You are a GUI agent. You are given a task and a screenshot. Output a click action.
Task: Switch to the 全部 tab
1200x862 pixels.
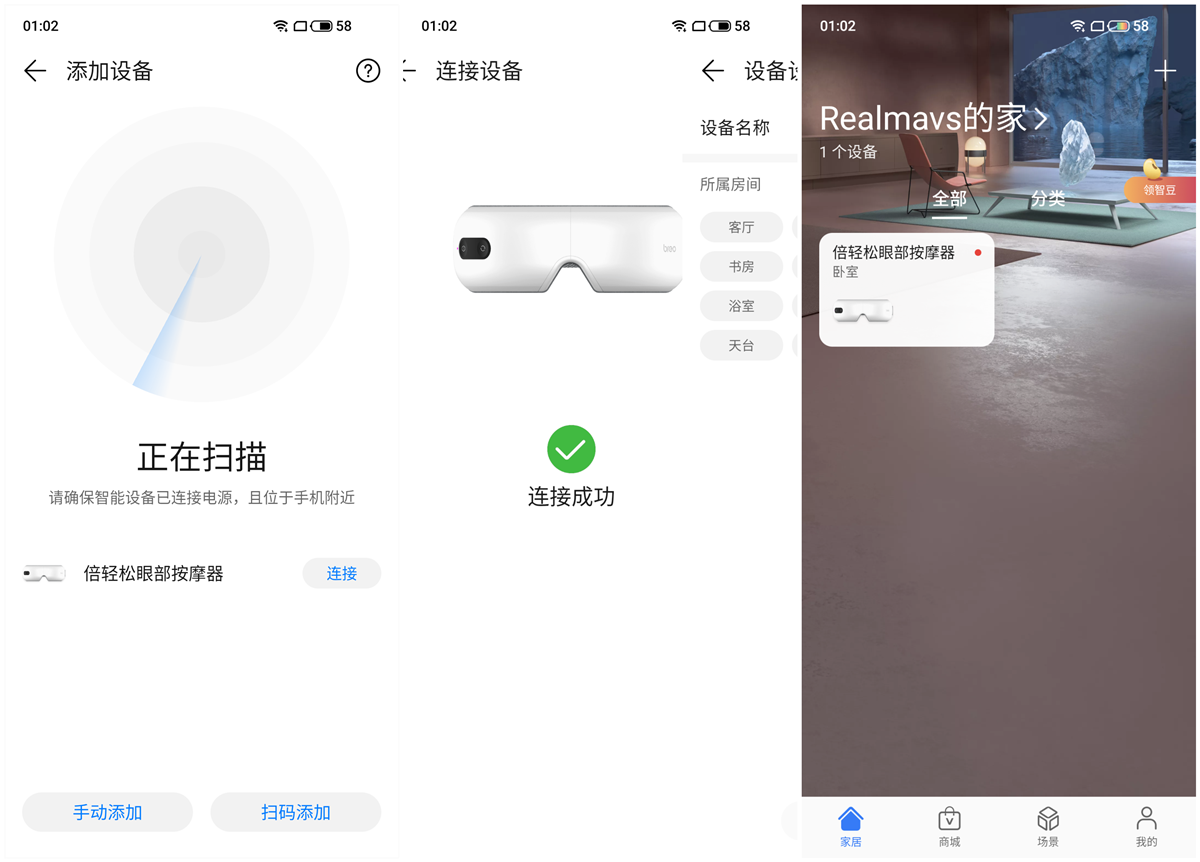click(x=949, y=198)
